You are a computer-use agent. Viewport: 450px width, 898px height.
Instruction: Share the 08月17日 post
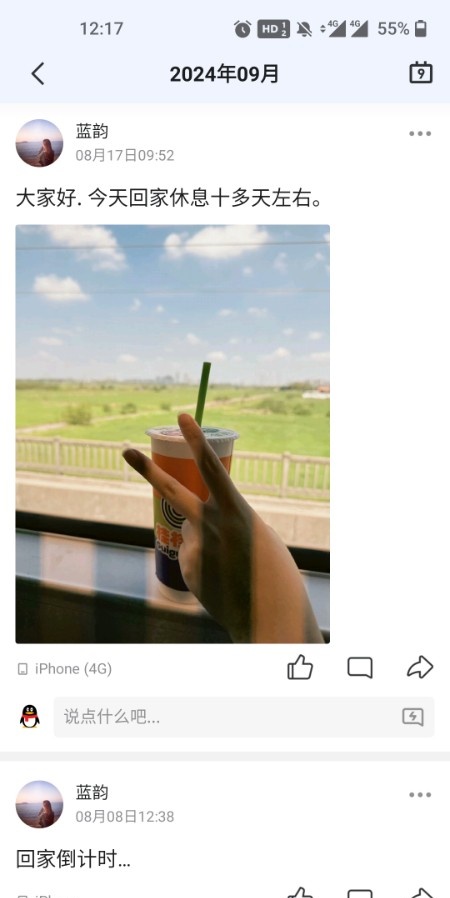pos(420,667)
